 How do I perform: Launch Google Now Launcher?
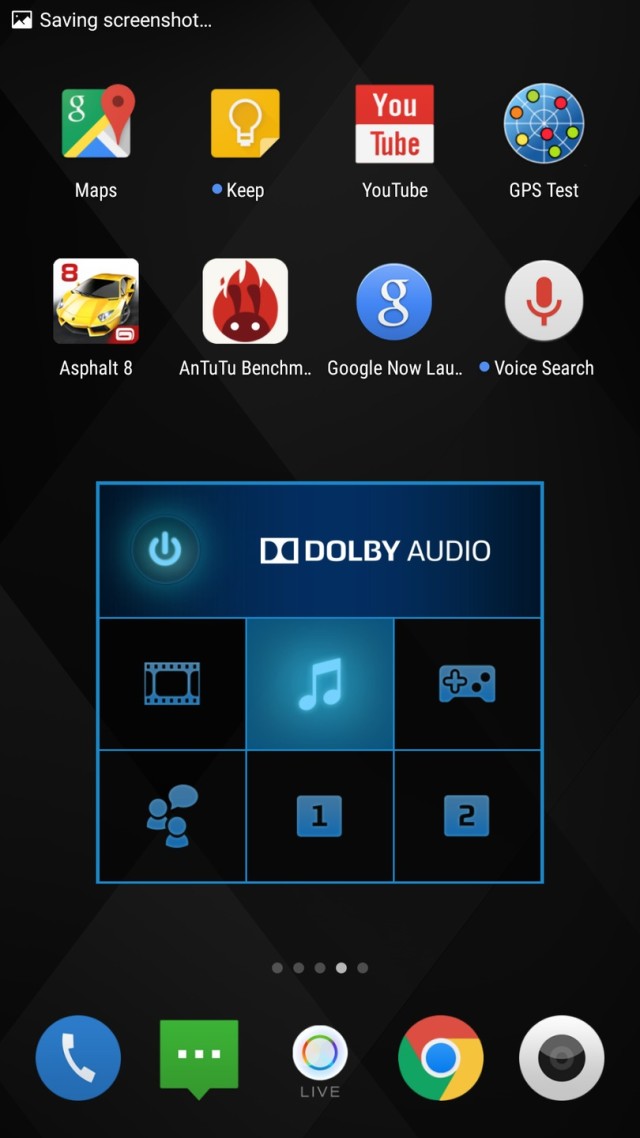[394, 302]
